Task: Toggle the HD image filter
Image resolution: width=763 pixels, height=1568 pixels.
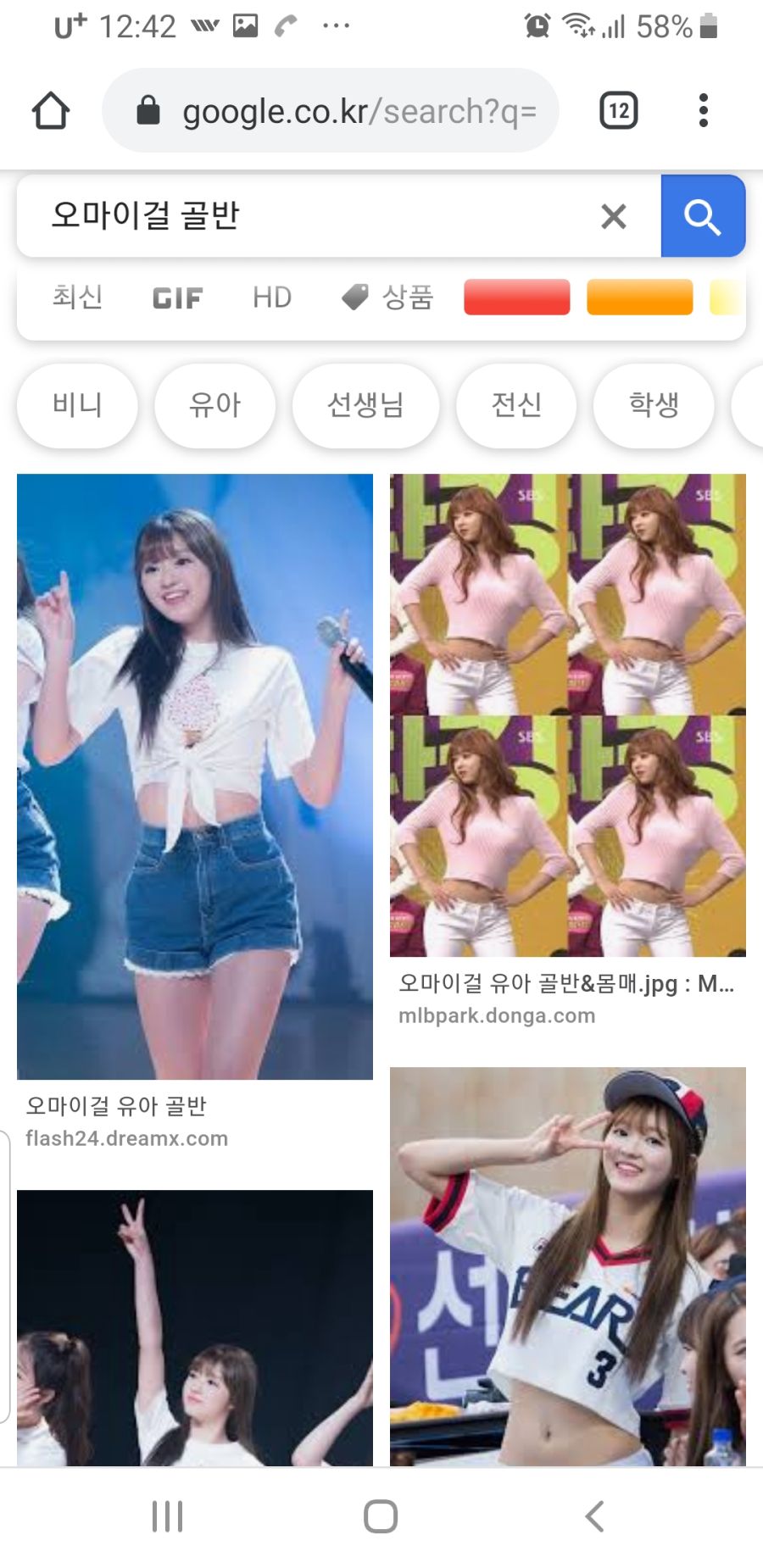Action: 270,297
